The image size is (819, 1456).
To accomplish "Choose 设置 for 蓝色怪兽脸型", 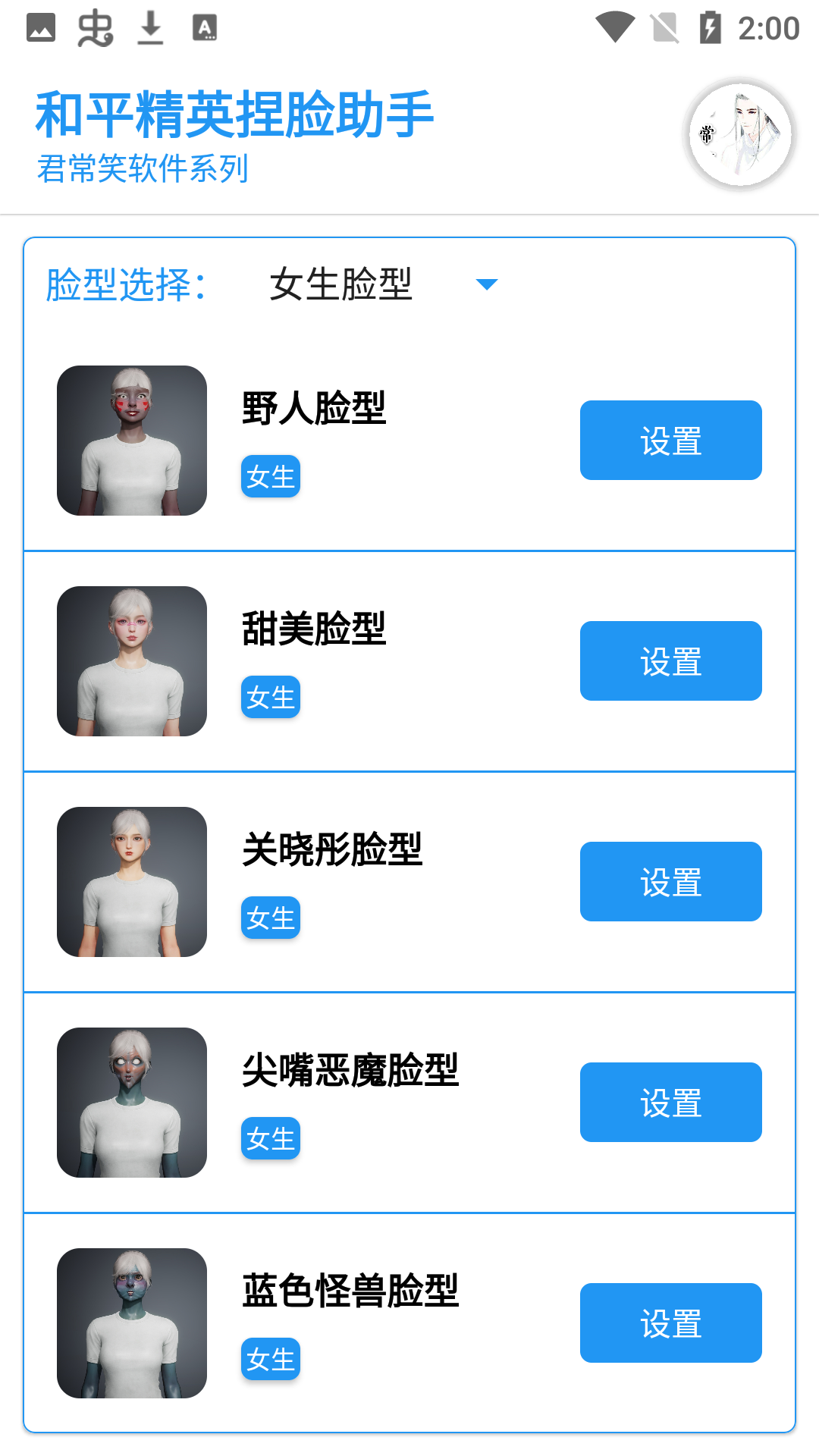I will coord(670,1323).
